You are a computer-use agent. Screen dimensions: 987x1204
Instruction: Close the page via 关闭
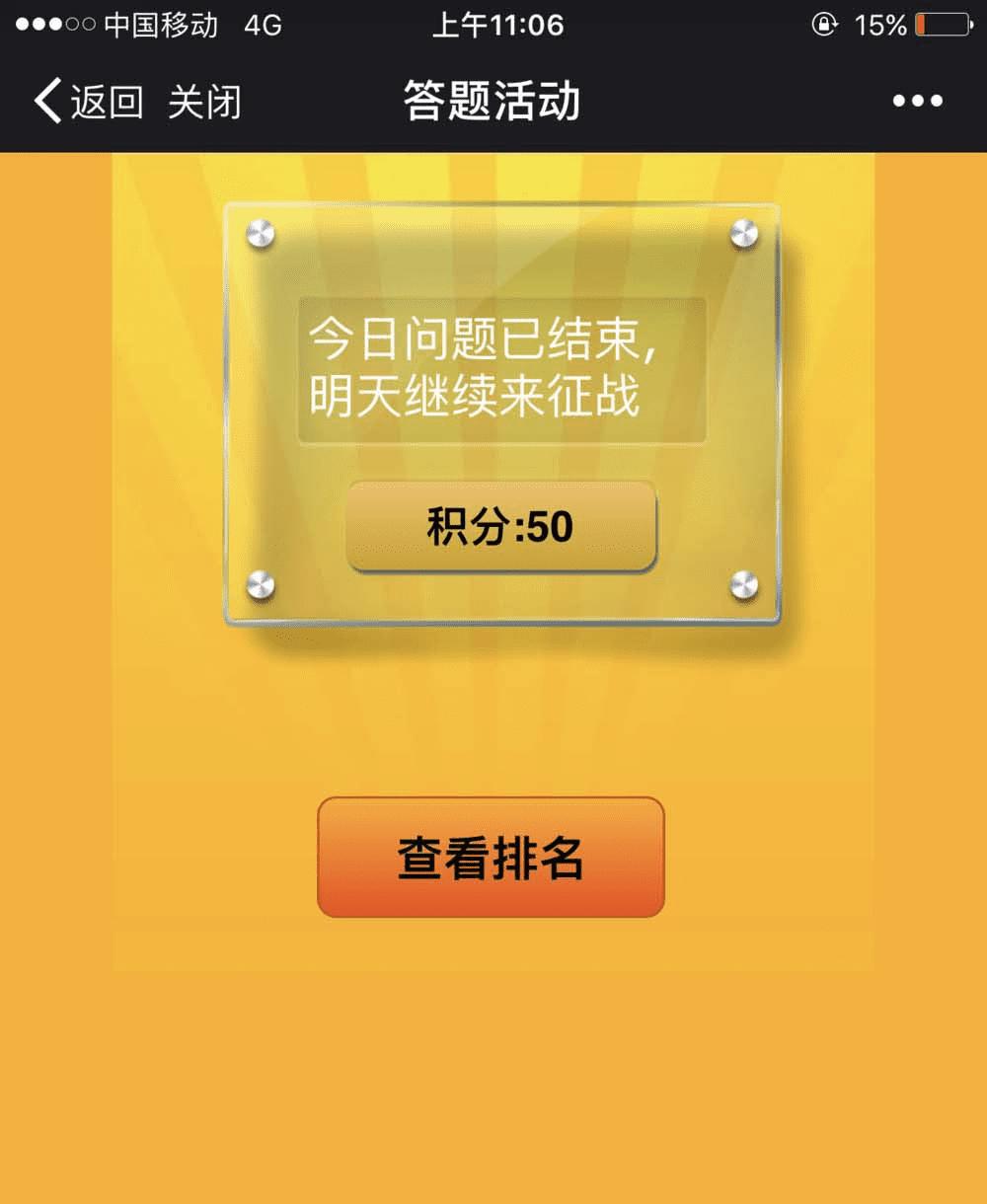tap(204, 102)
